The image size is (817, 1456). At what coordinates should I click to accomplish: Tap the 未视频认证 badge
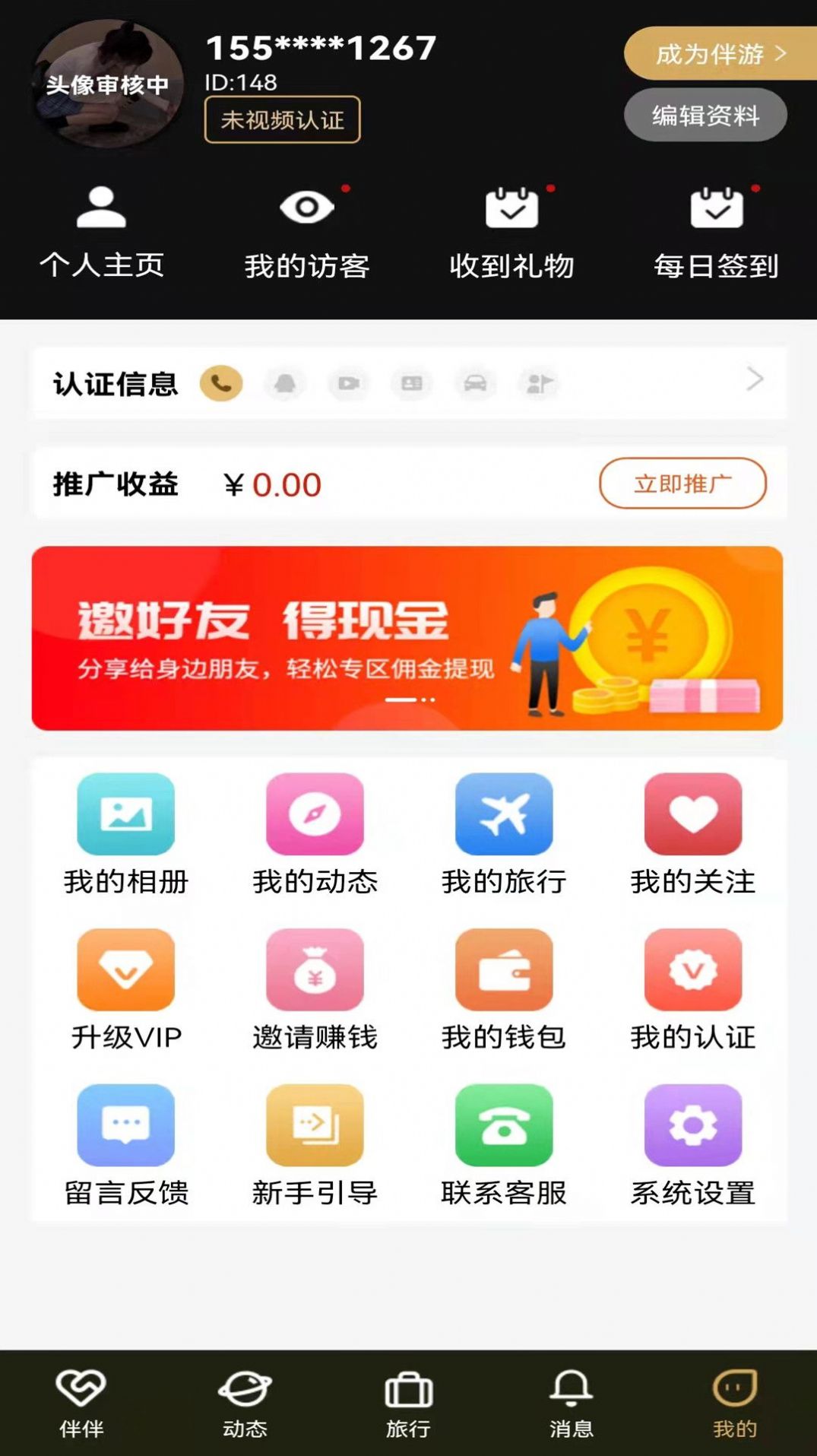[282, 120]
